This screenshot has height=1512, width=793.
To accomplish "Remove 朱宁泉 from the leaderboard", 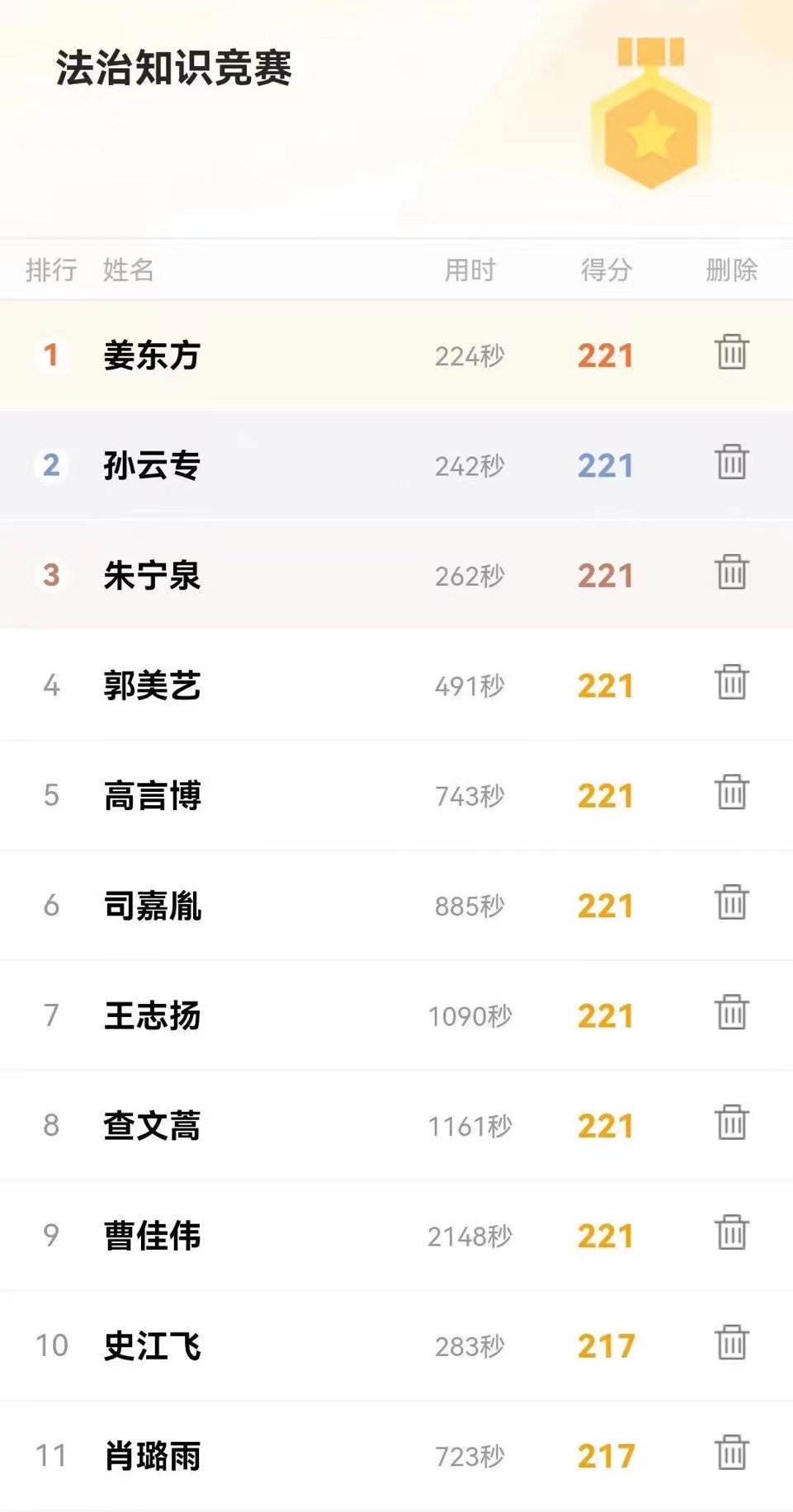I will click(732, 572).
